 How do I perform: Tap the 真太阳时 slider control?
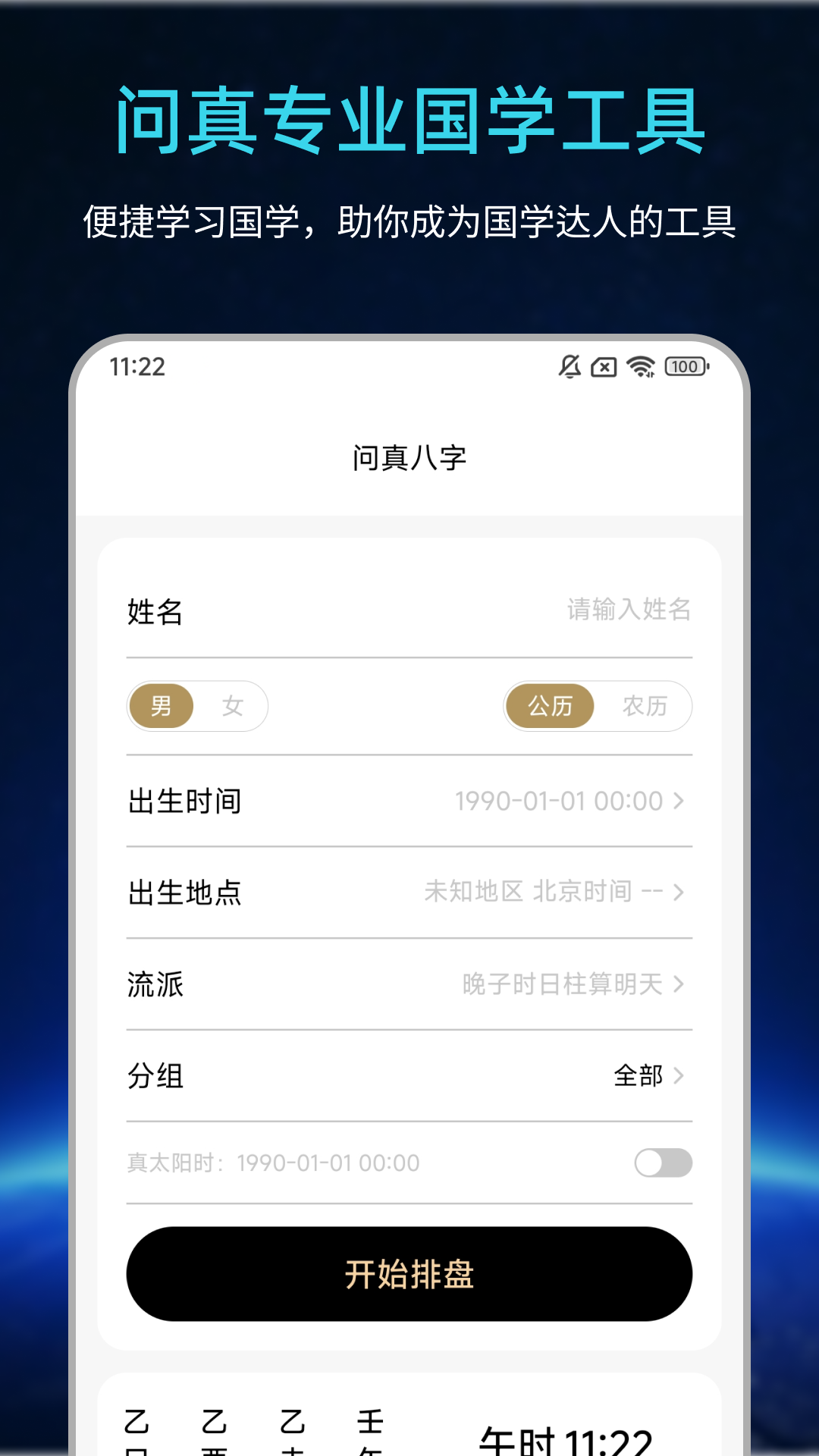[664, 1163]
